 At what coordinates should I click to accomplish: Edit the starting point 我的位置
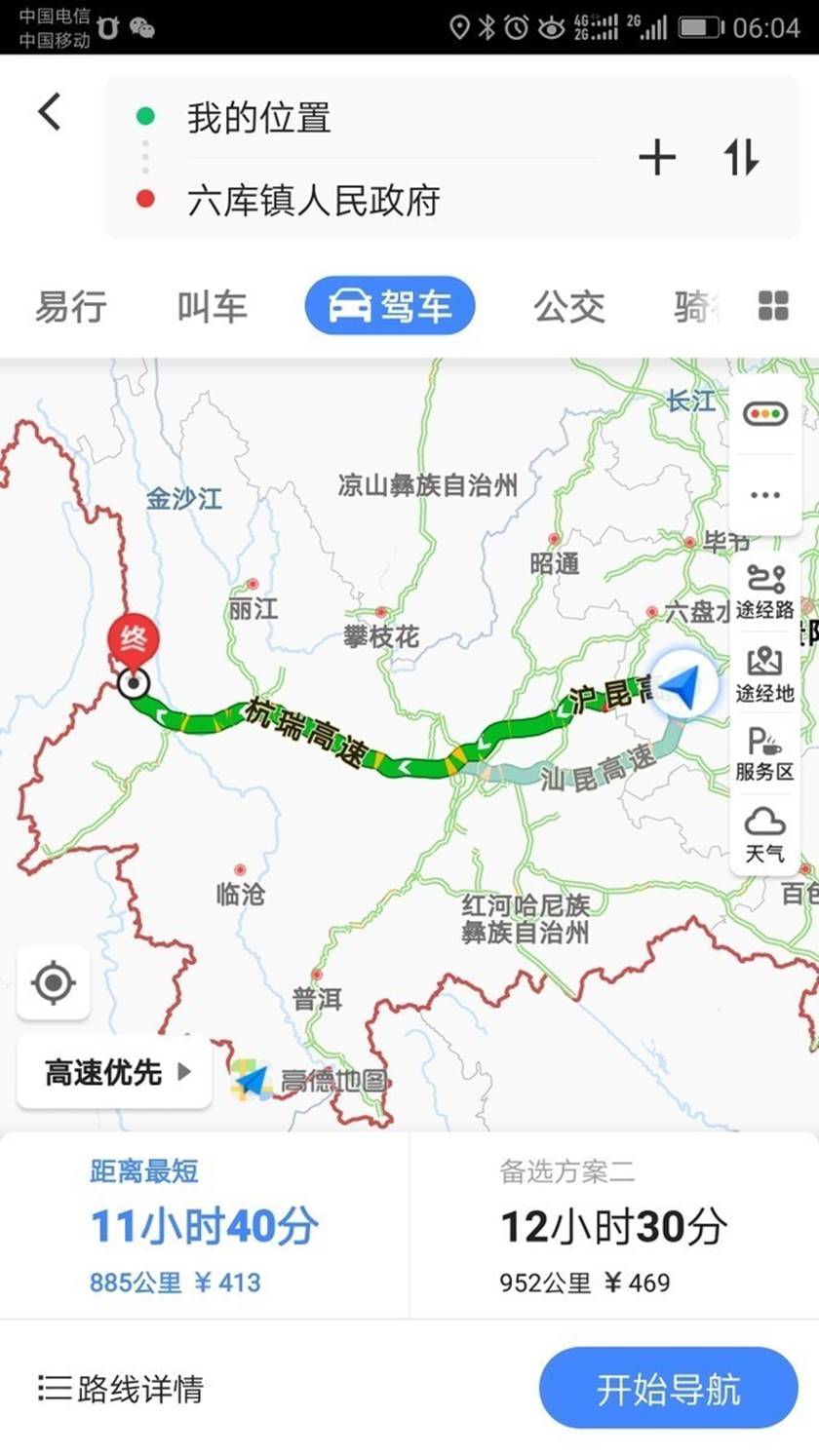click(259, 118)
